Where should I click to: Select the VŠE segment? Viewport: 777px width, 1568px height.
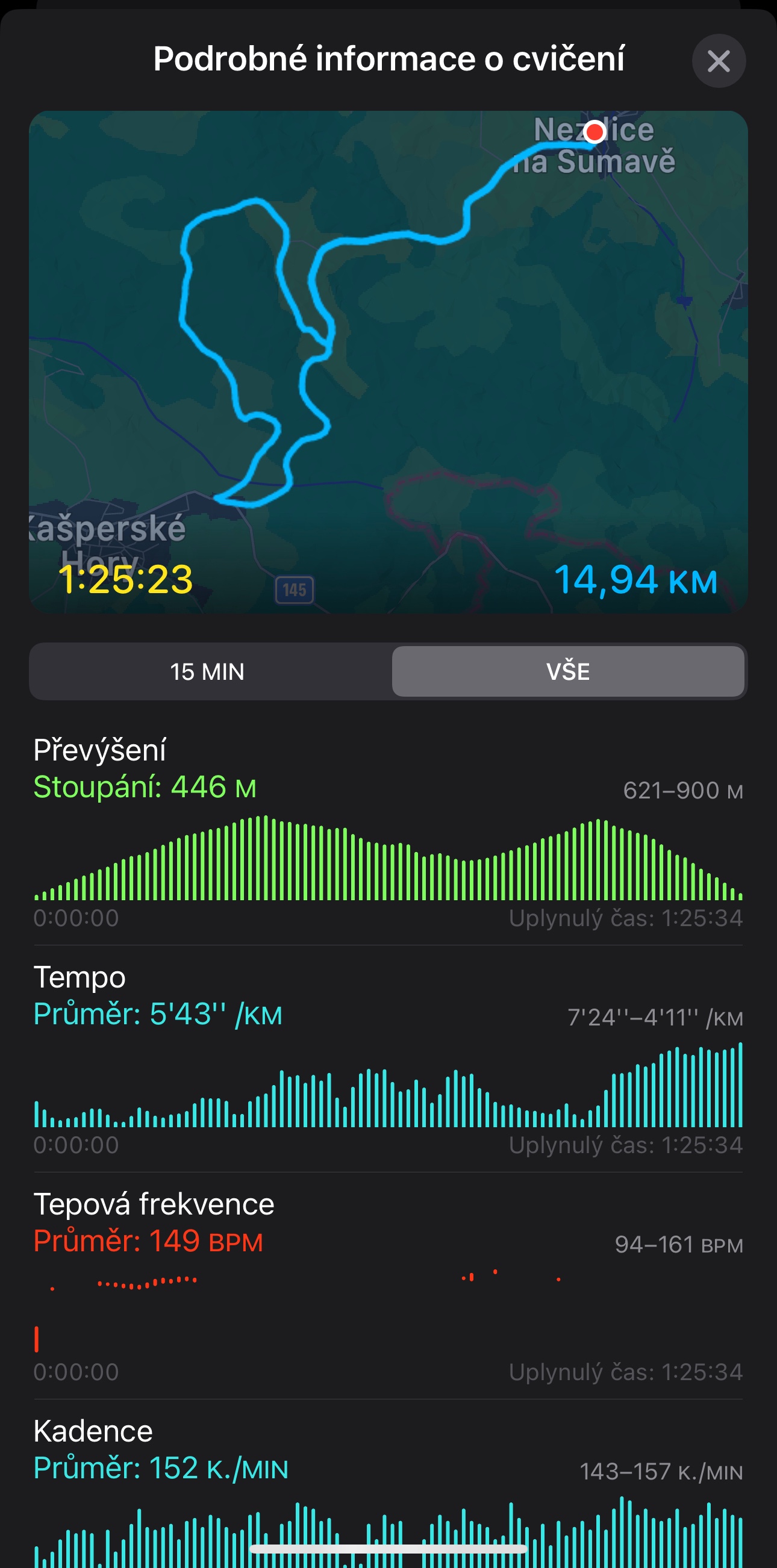pyautogui.click(x=567, y=671)
